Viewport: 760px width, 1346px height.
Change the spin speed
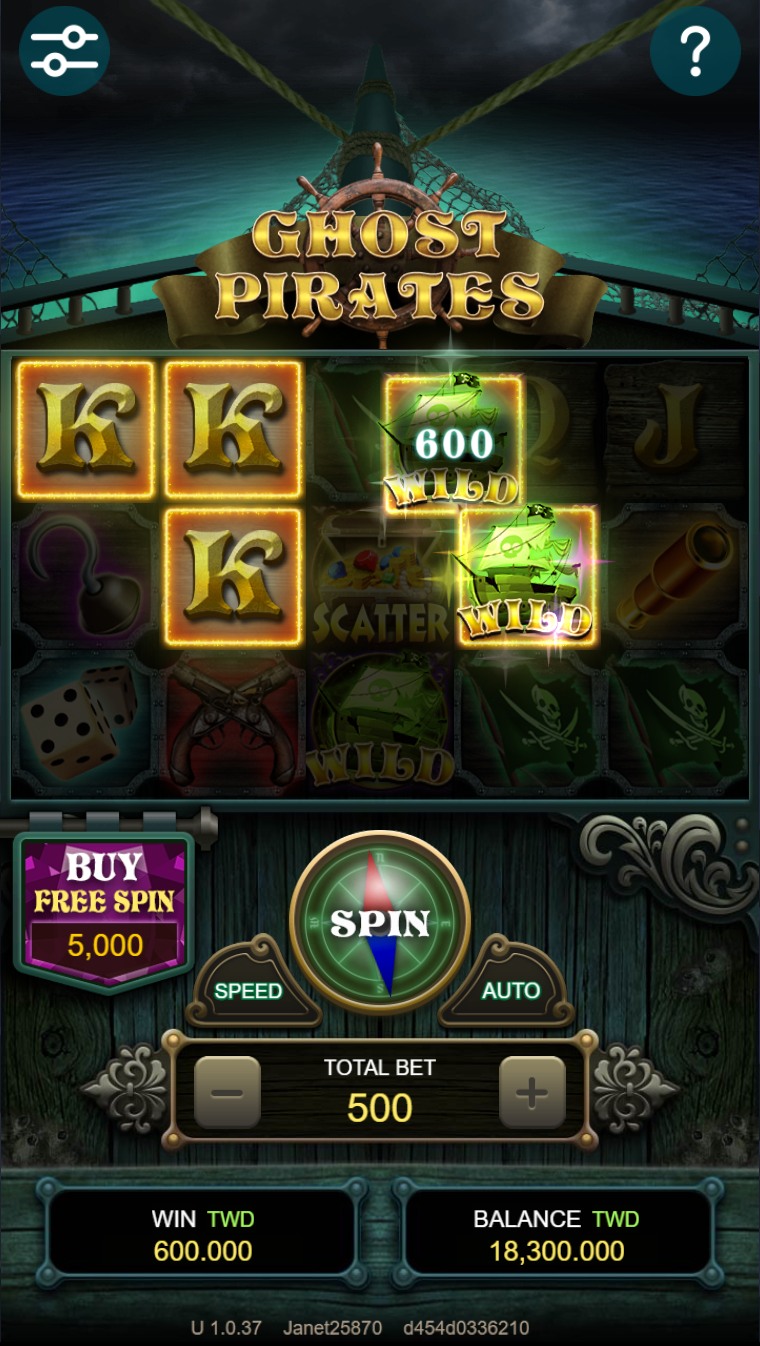pos(249,990)
